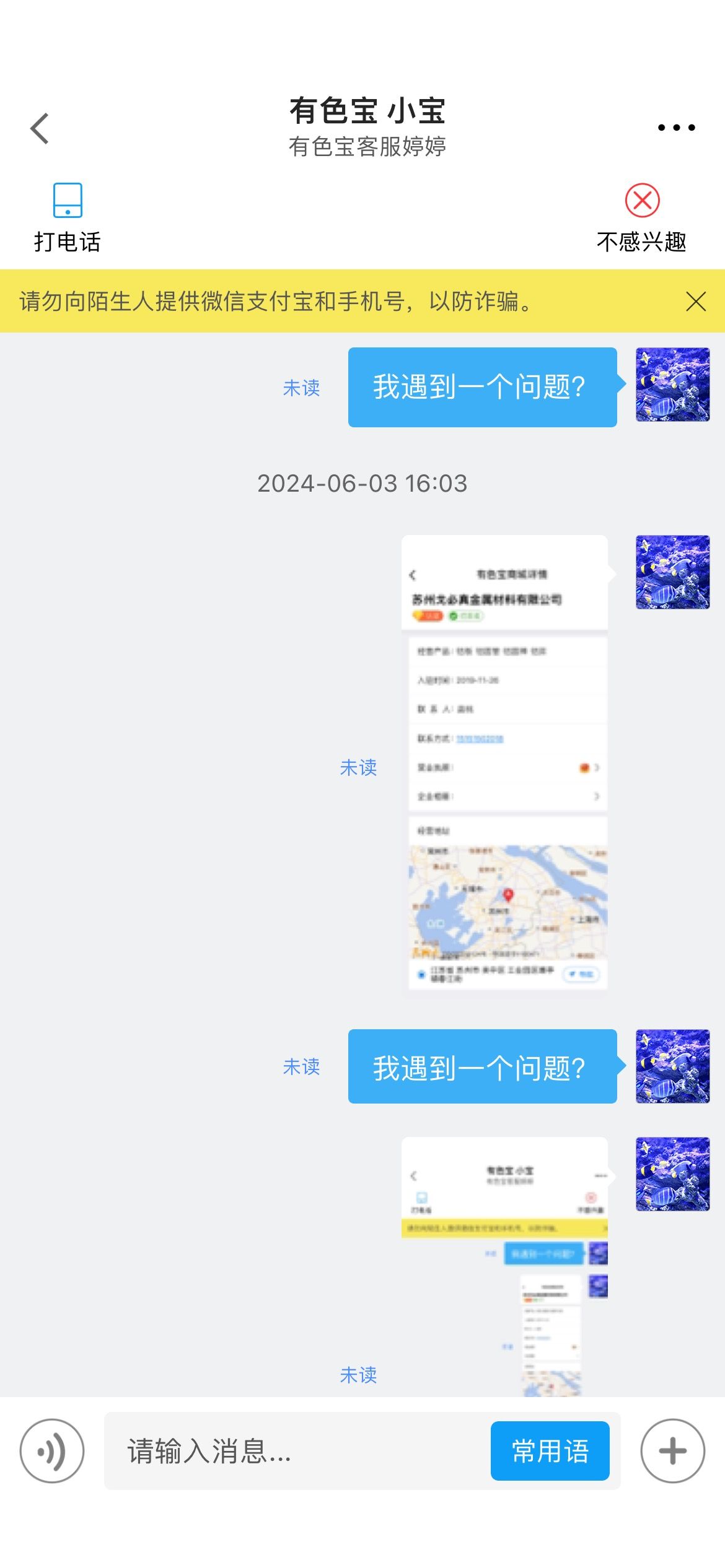Open the plus attachment options
This screenshot has width=725, height=1568.
pyautogui.click(x=672, y=1450)
